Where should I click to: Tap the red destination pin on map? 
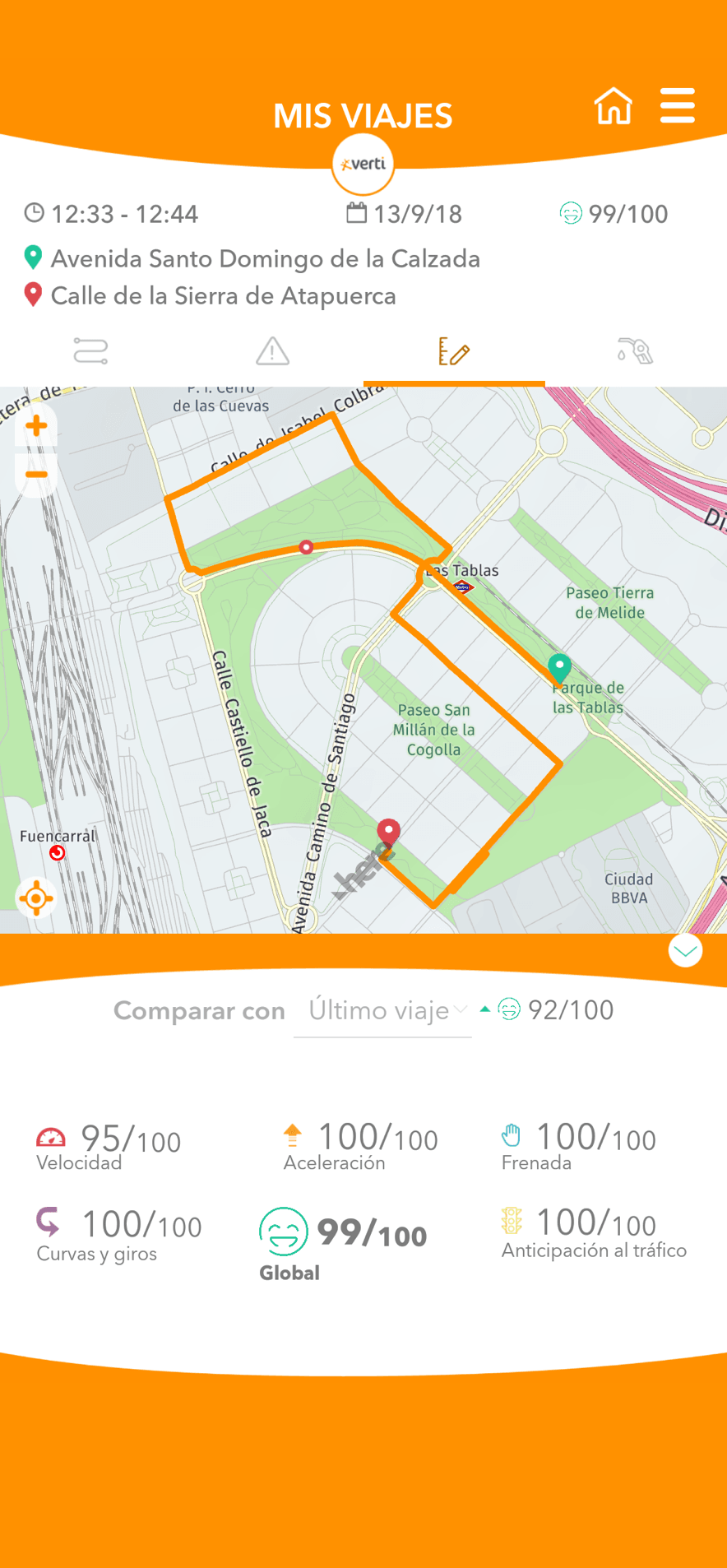(388, 833)
